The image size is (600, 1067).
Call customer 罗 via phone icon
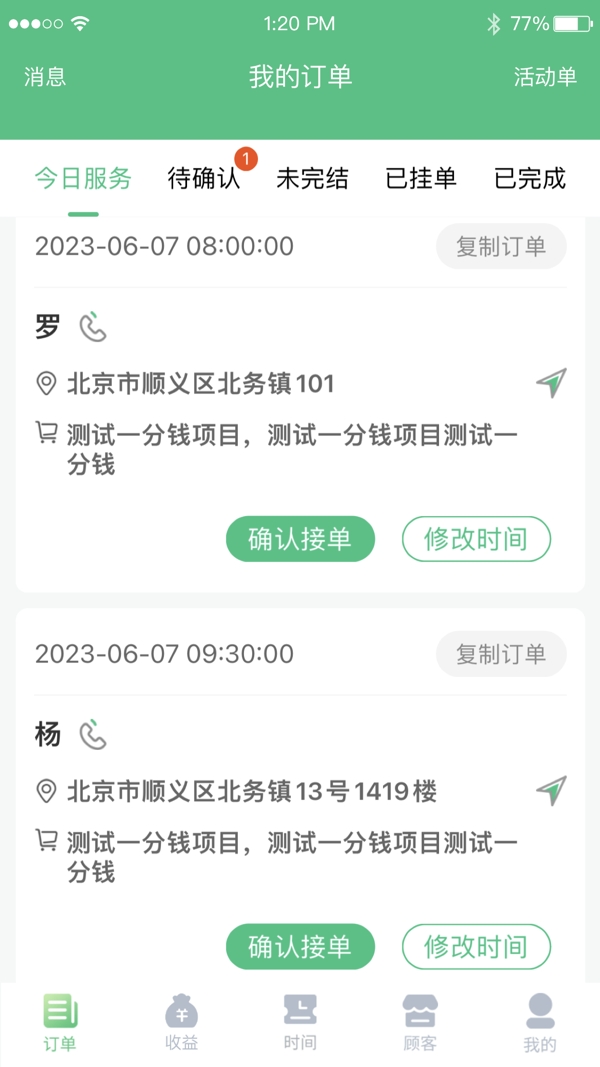(x=93, y=327)
